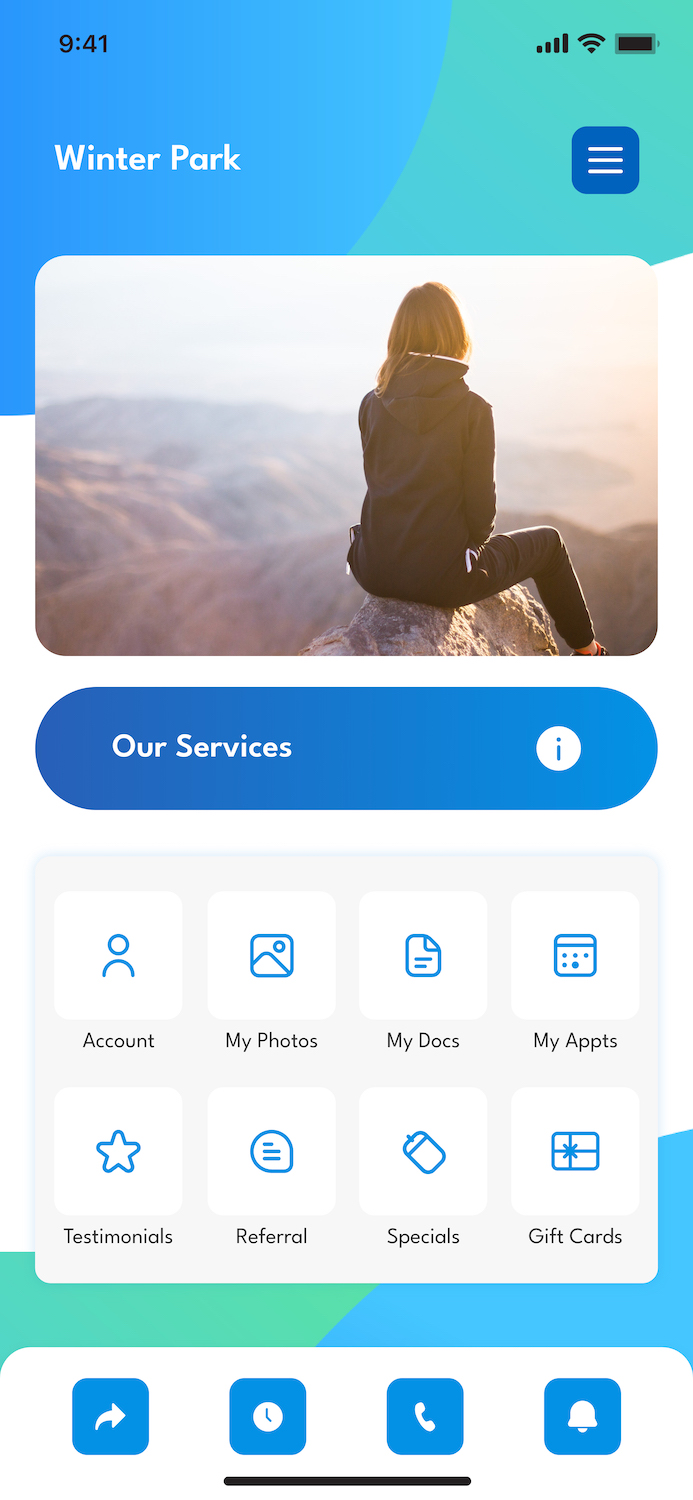Viewport: 693px width, 1500px height.
Task: Open the mountain hero image
Action: (346, 456)
